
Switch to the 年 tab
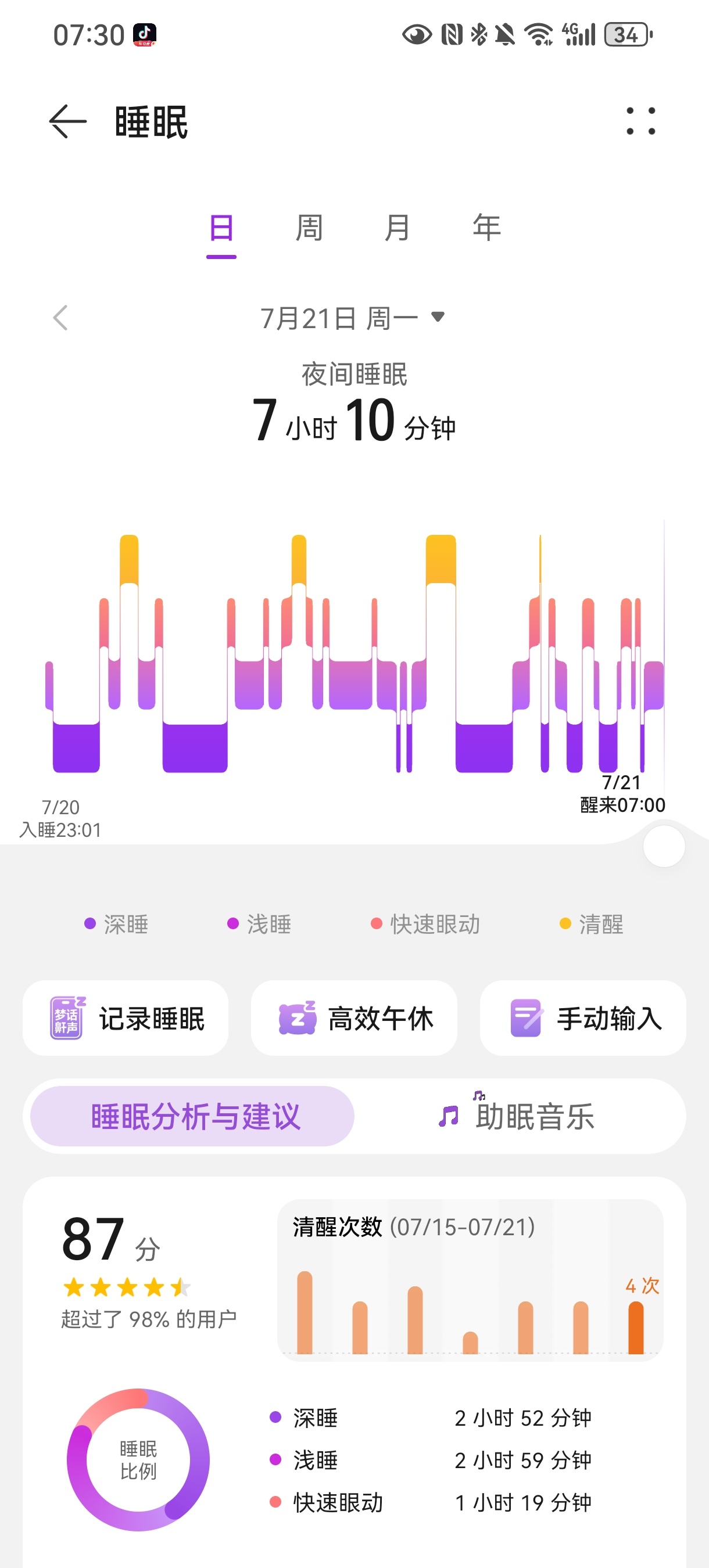click(486, 228)
